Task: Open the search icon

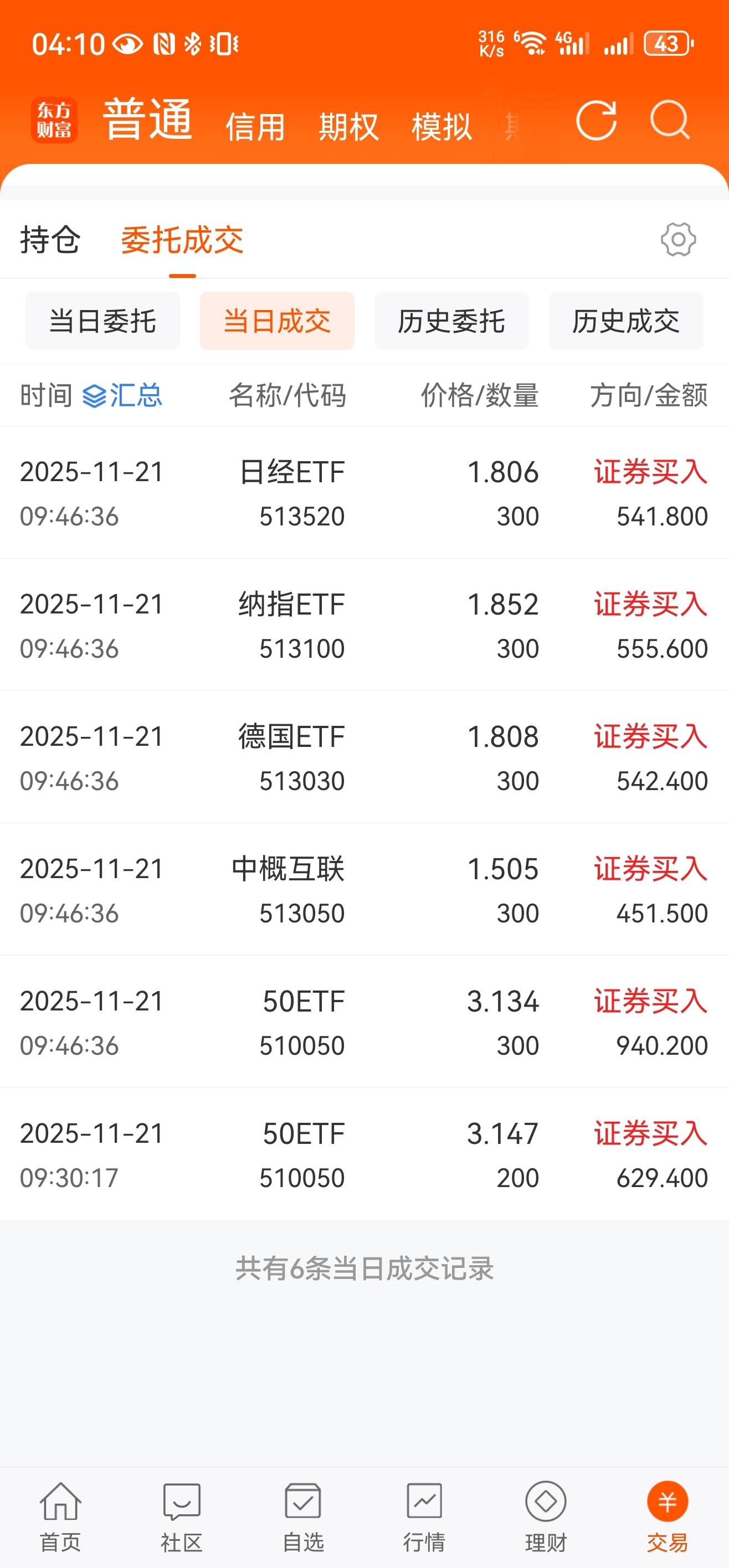Action: (669, 120)
